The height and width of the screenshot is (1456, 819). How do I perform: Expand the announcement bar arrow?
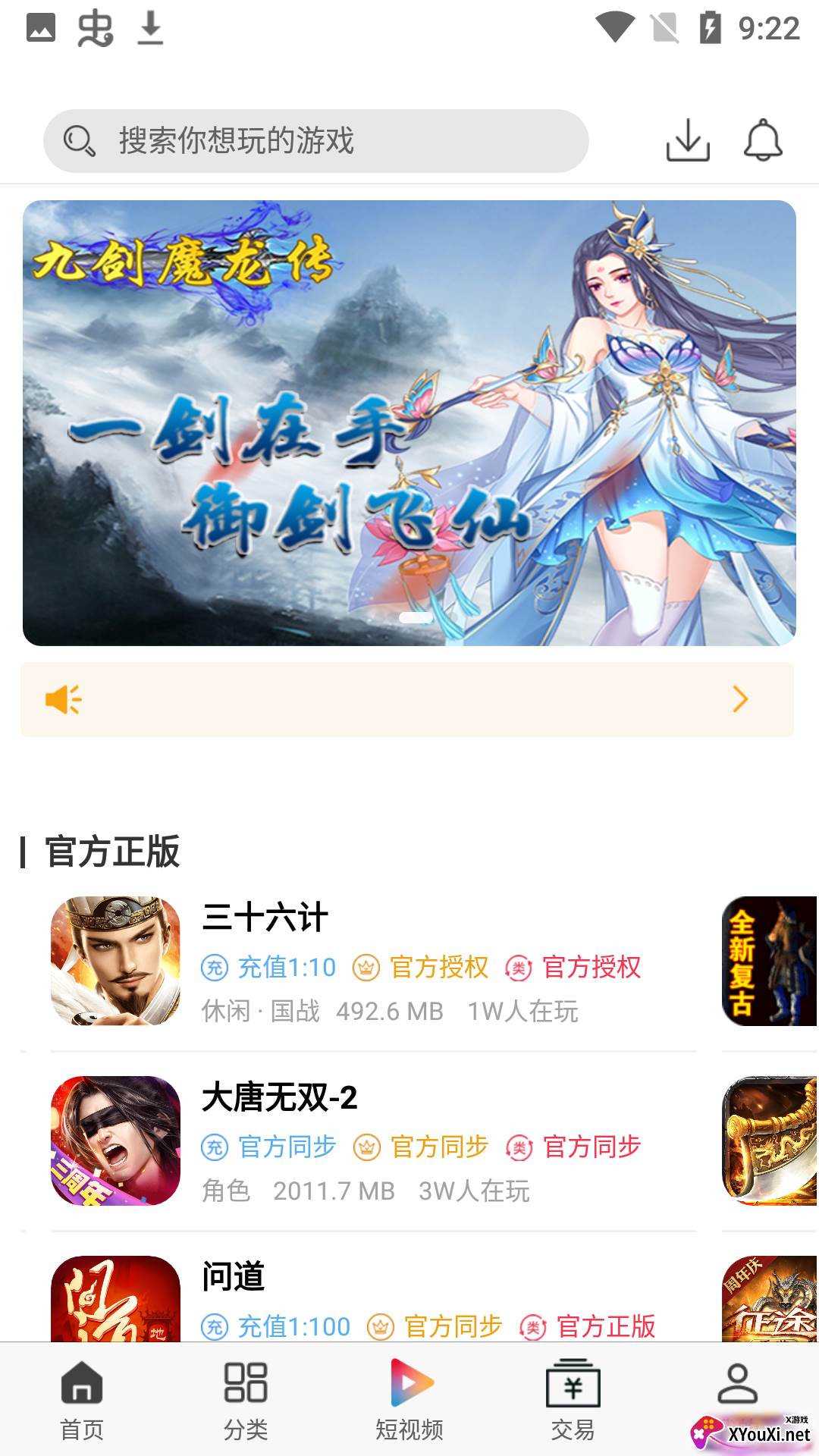(740, 698)
